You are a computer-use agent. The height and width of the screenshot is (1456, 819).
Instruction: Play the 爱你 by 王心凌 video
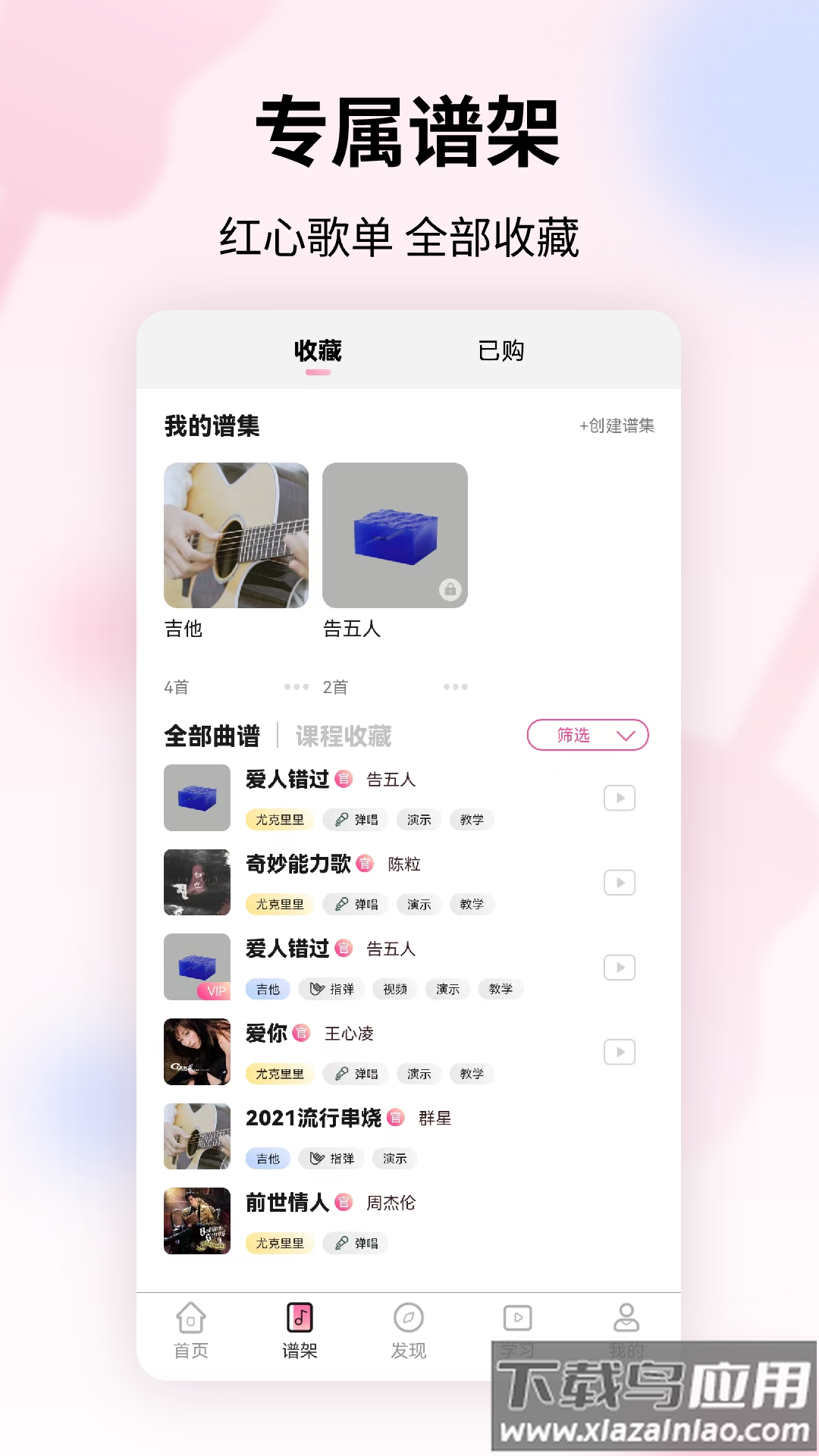[620, 1052]
